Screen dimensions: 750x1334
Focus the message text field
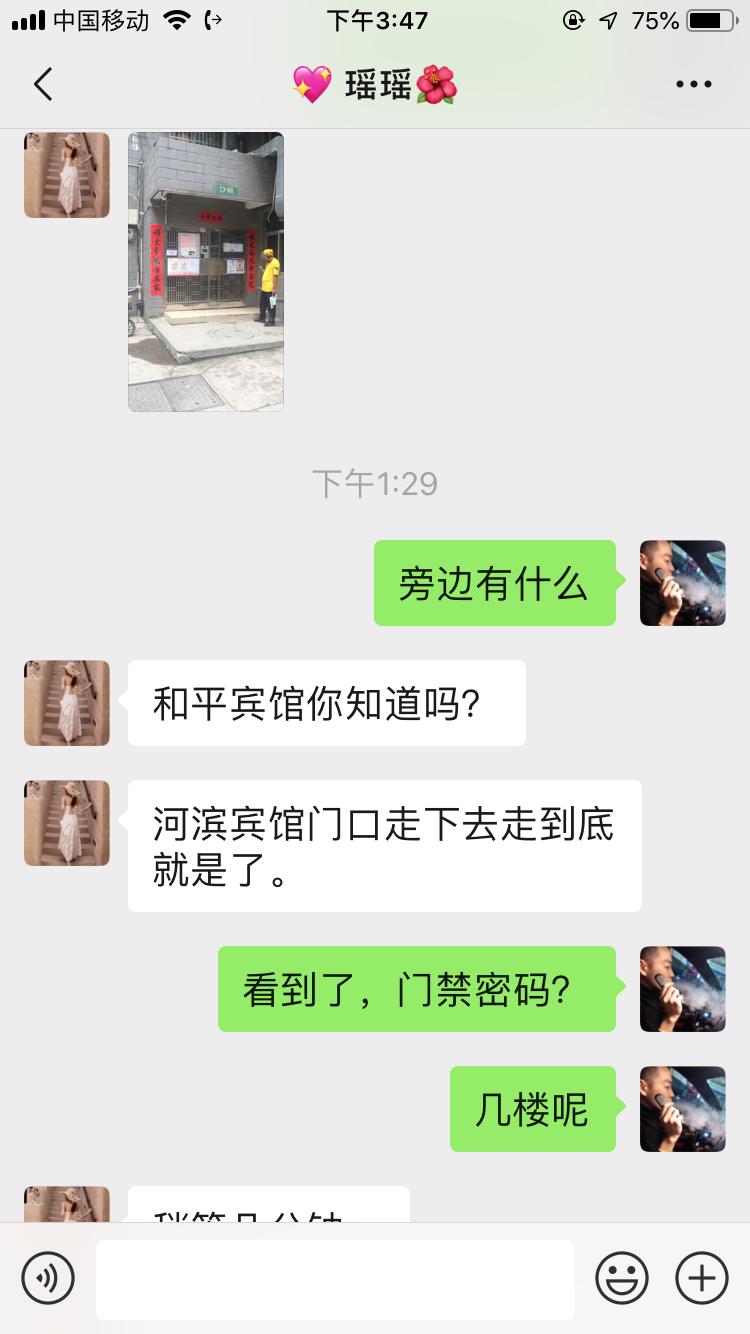click(335, 1279)
